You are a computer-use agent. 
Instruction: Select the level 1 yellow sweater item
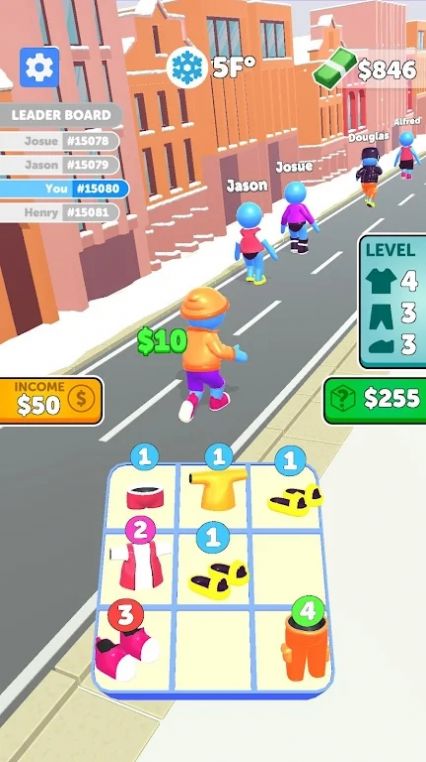pyautogui.click(x=219, y=489)
